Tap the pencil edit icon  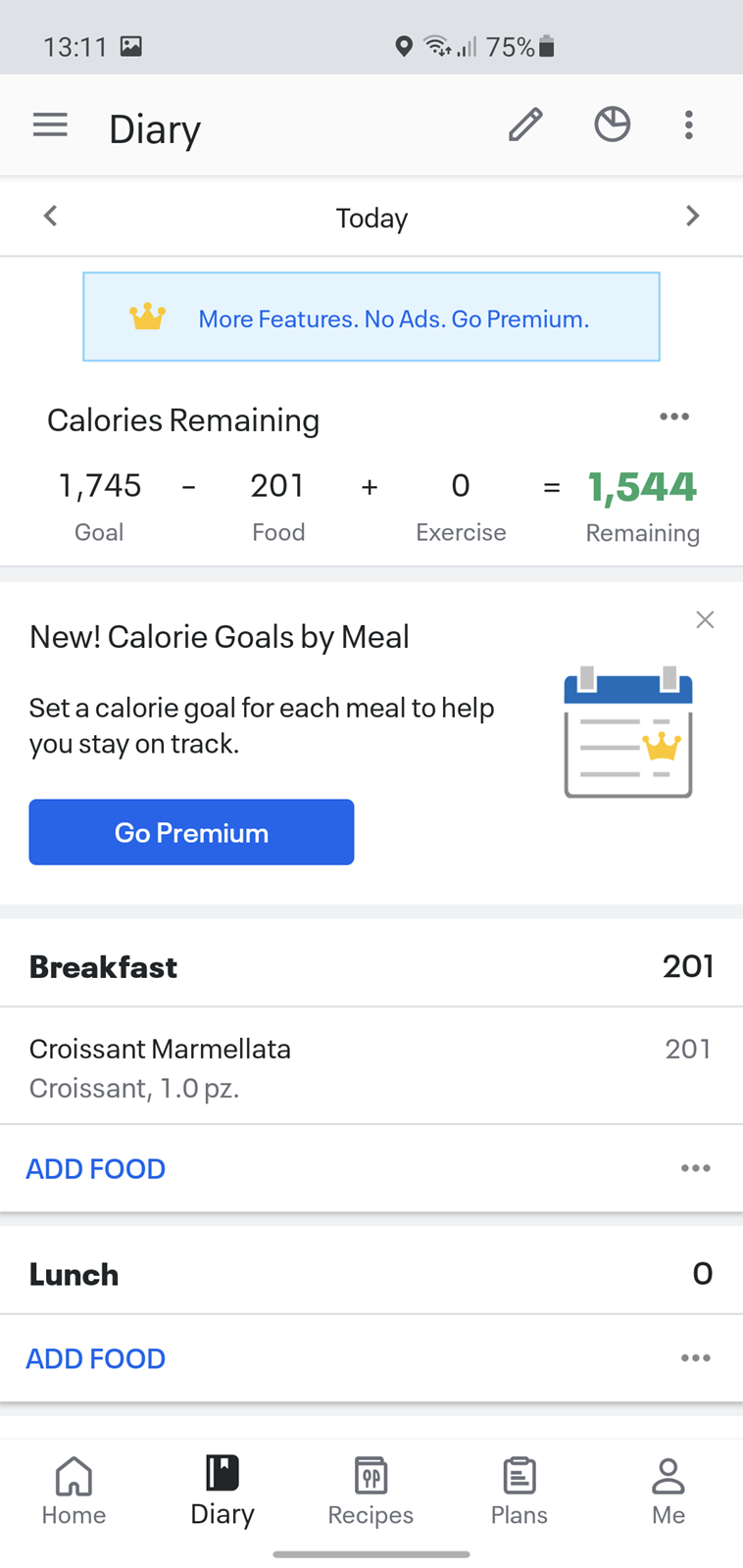pos(525,125)
